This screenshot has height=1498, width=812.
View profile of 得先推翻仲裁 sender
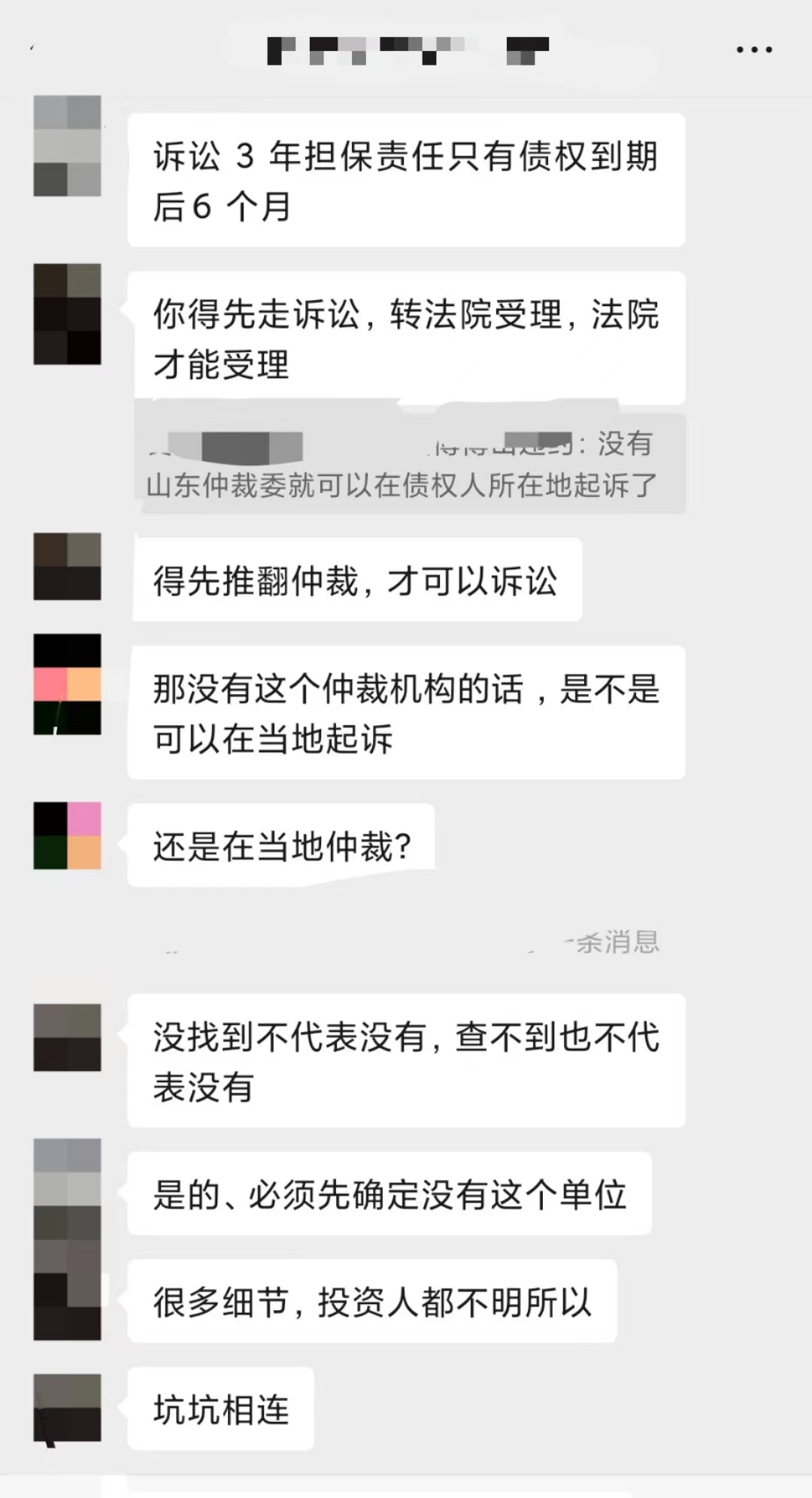pyautogui.click(x=68, y=566)
